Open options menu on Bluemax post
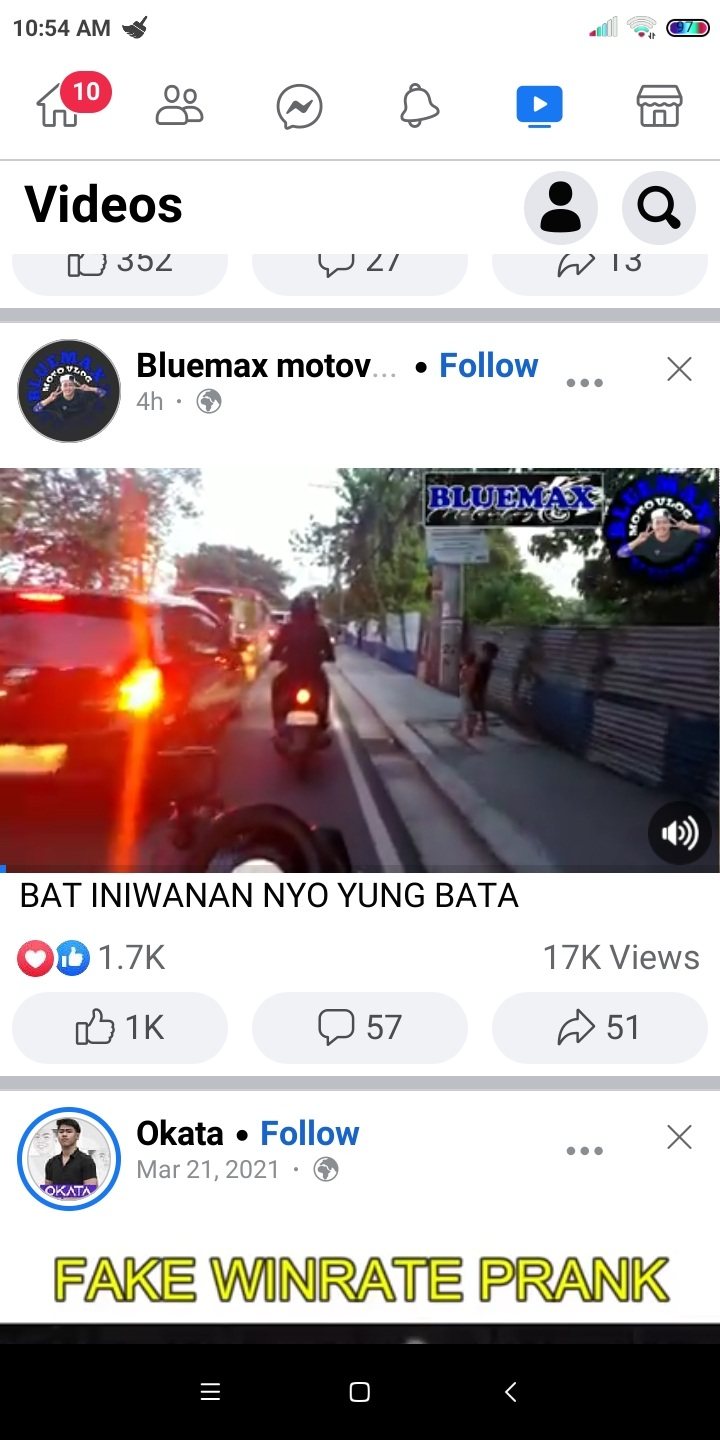The width and height of the screenshot is (720, 1440). 584,382
